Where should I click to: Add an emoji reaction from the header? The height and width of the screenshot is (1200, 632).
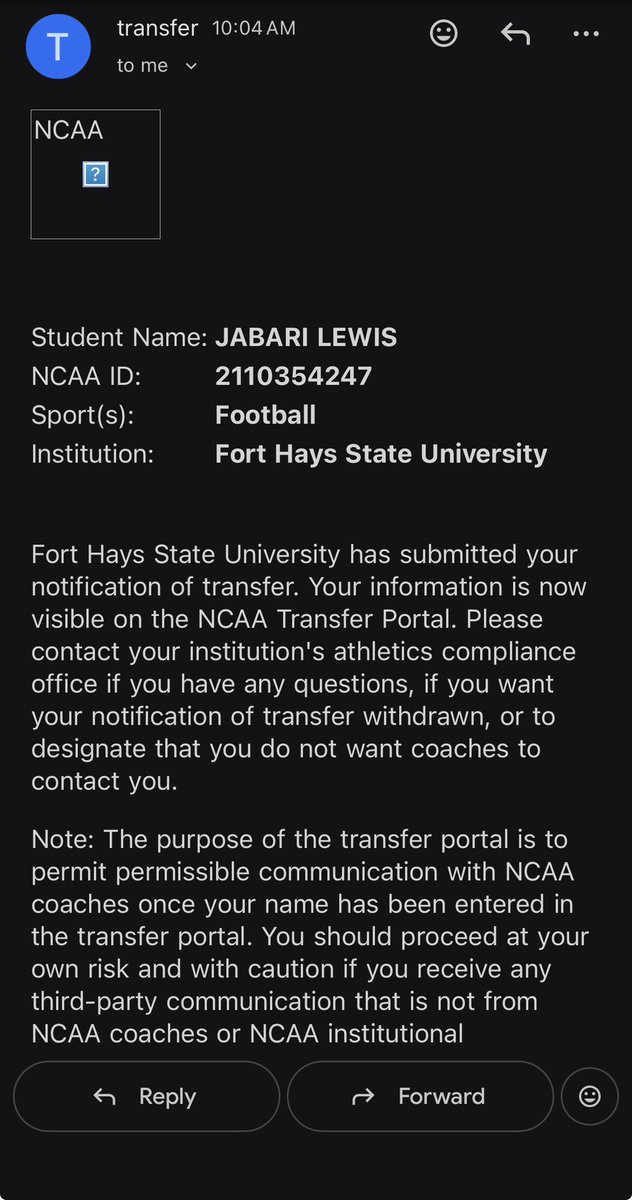point(444,34)
